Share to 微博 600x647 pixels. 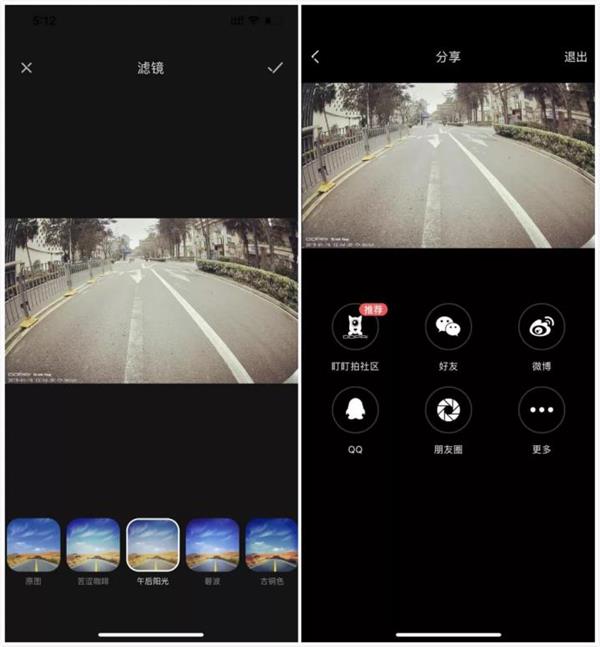point(541,327)
